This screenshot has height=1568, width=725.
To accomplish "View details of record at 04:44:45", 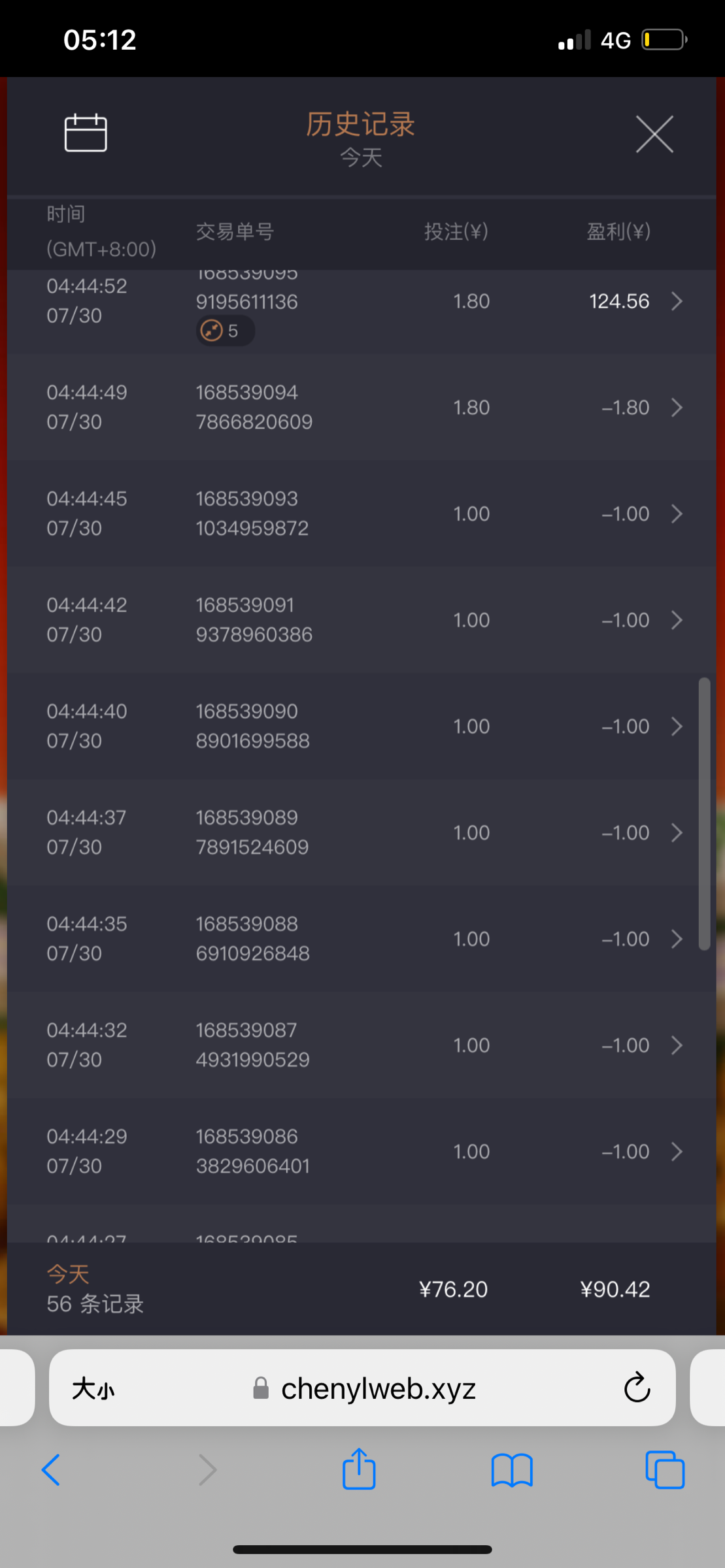I will pos(676,514).
